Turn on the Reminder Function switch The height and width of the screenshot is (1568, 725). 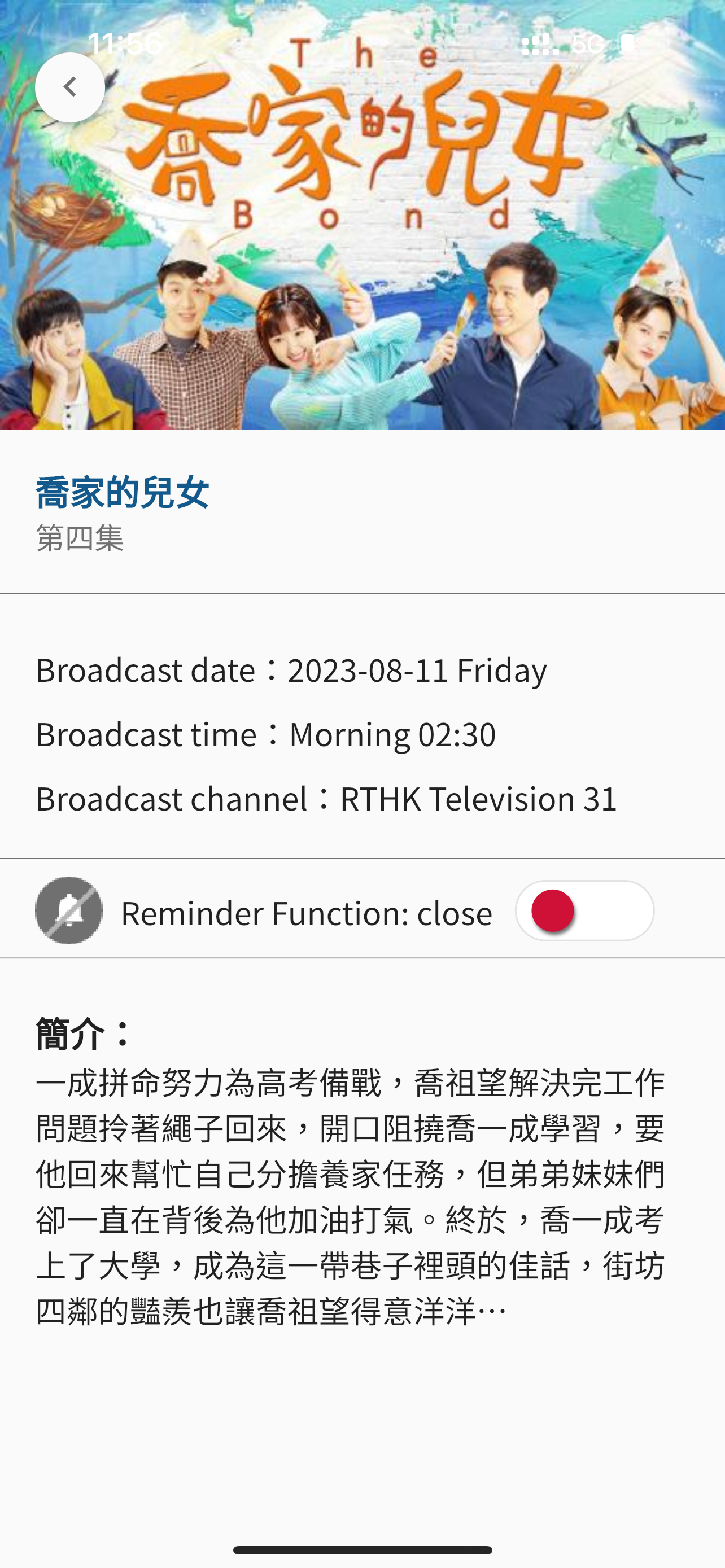[584, 910]
